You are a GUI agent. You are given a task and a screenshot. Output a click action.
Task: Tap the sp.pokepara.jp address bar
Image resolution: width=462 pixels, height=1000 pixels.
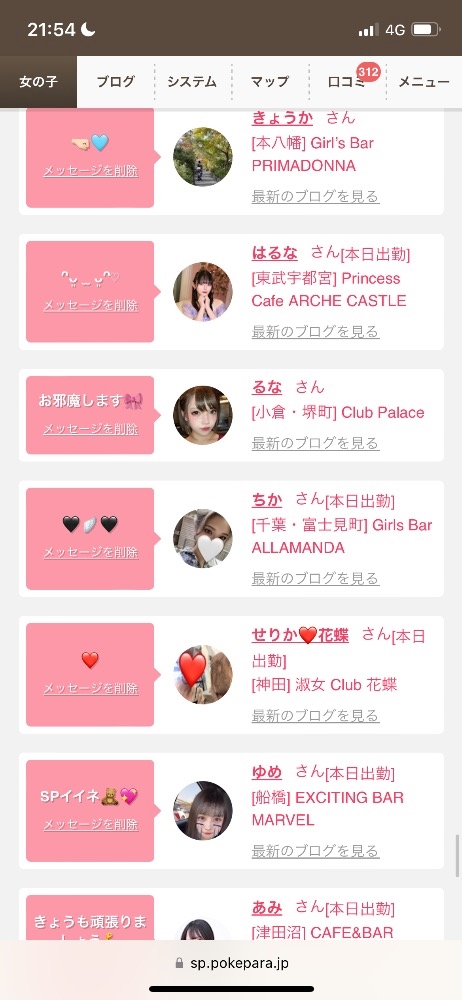[x=231, y=963]
